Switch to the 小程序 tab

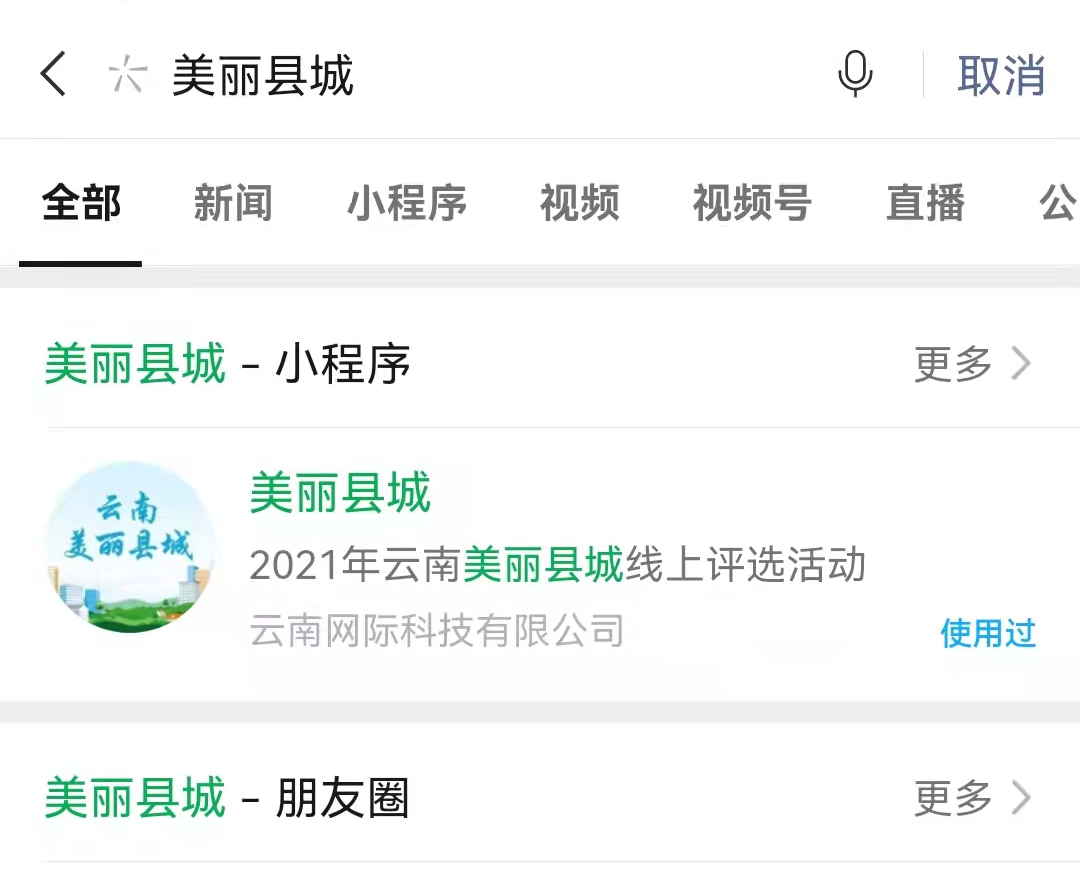pos(407,203)
